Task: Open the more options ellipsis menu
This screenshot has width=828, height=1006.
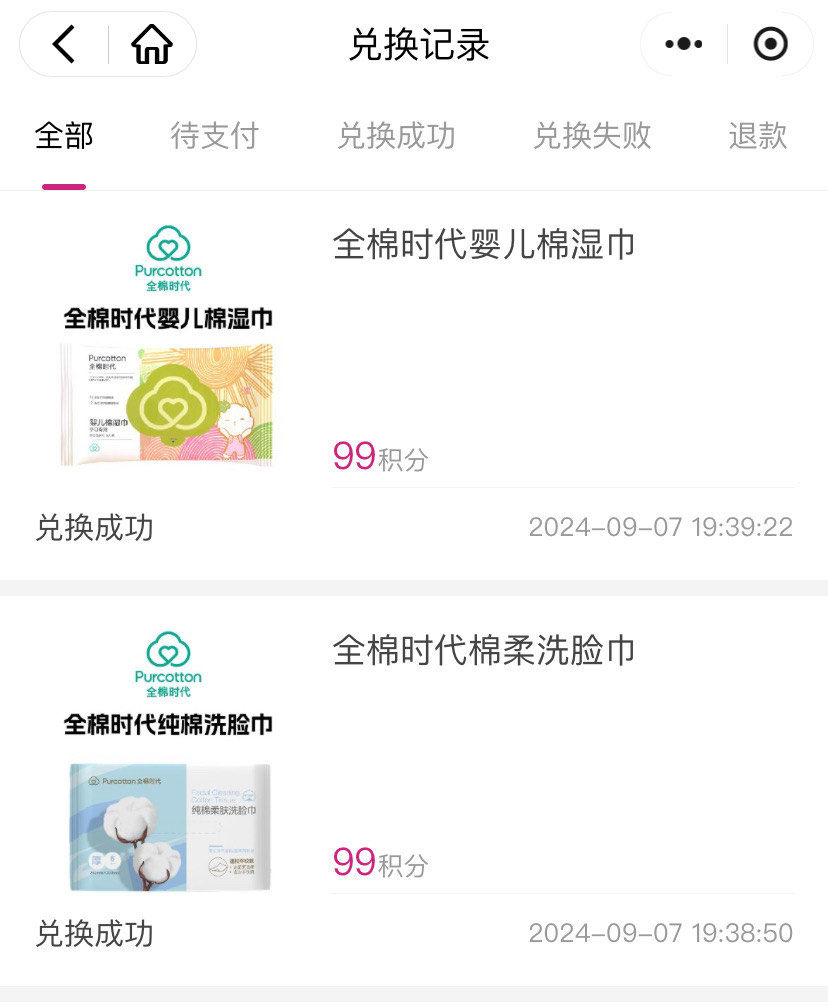Action: pyautogui.click(x=683, y=44)
